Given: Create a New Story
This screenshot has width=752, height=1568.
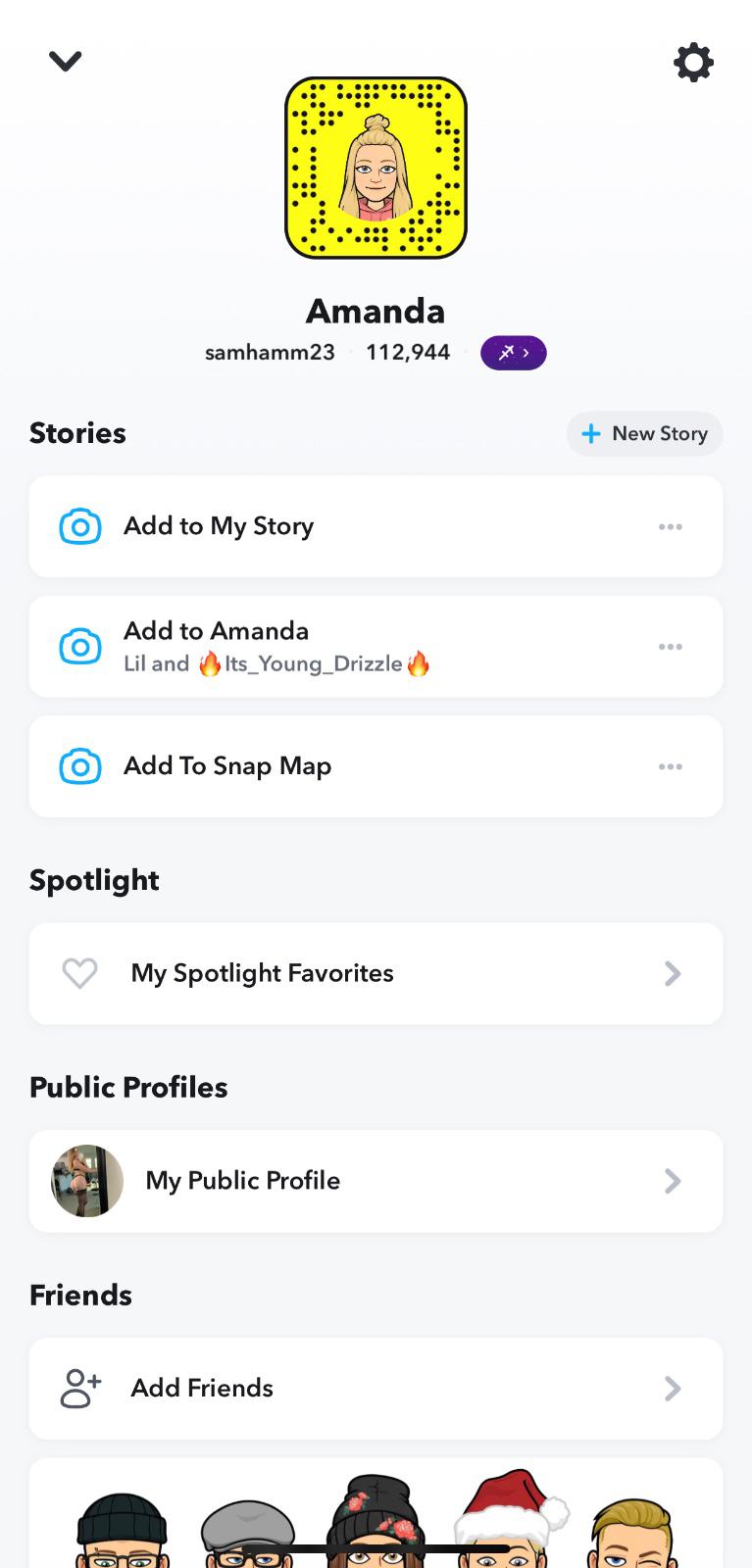Looking at the screenshot, I should click(644, 434).
